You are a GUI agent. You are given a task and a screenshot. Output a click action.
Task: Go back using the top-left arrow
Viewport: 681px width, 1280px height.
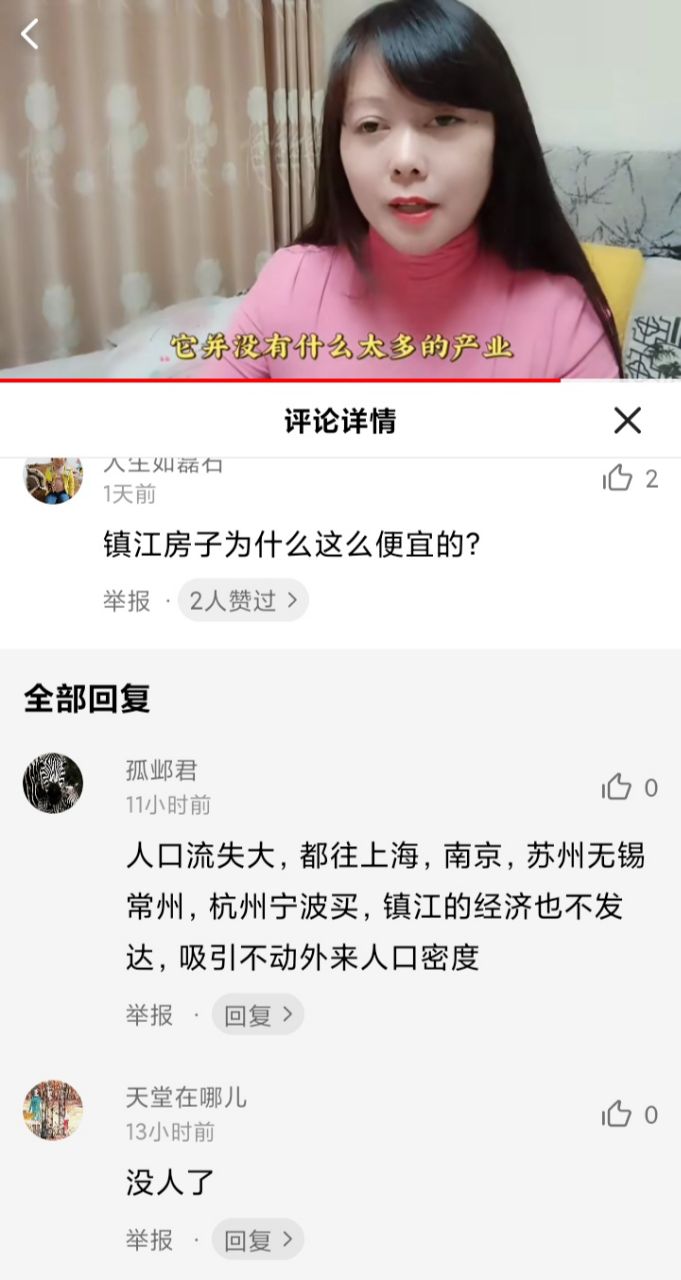coord(30,34)
